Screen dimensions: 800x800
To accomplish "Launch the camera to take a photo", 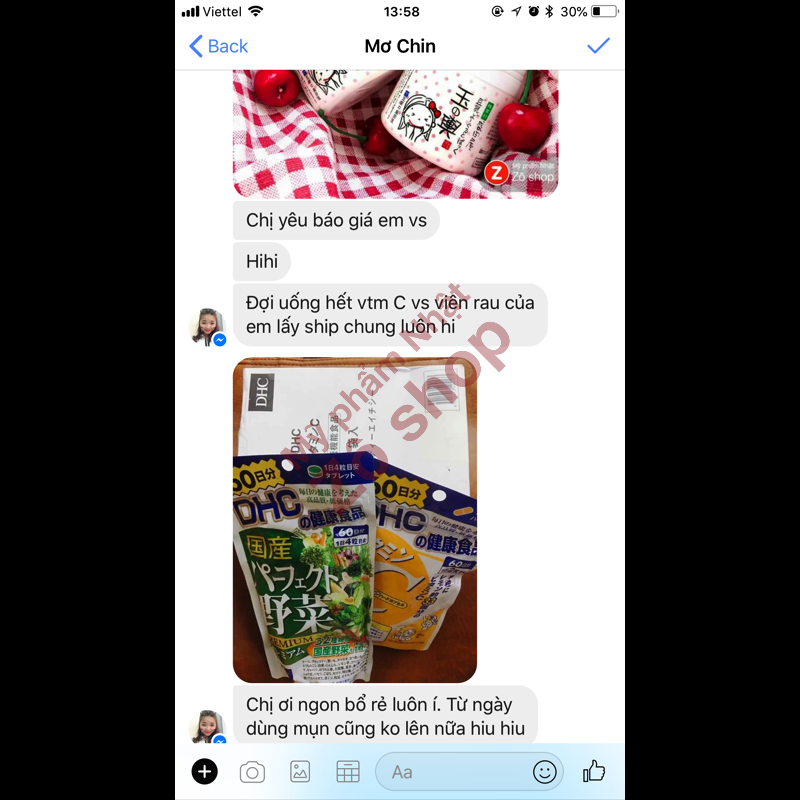I will [252, 771].
